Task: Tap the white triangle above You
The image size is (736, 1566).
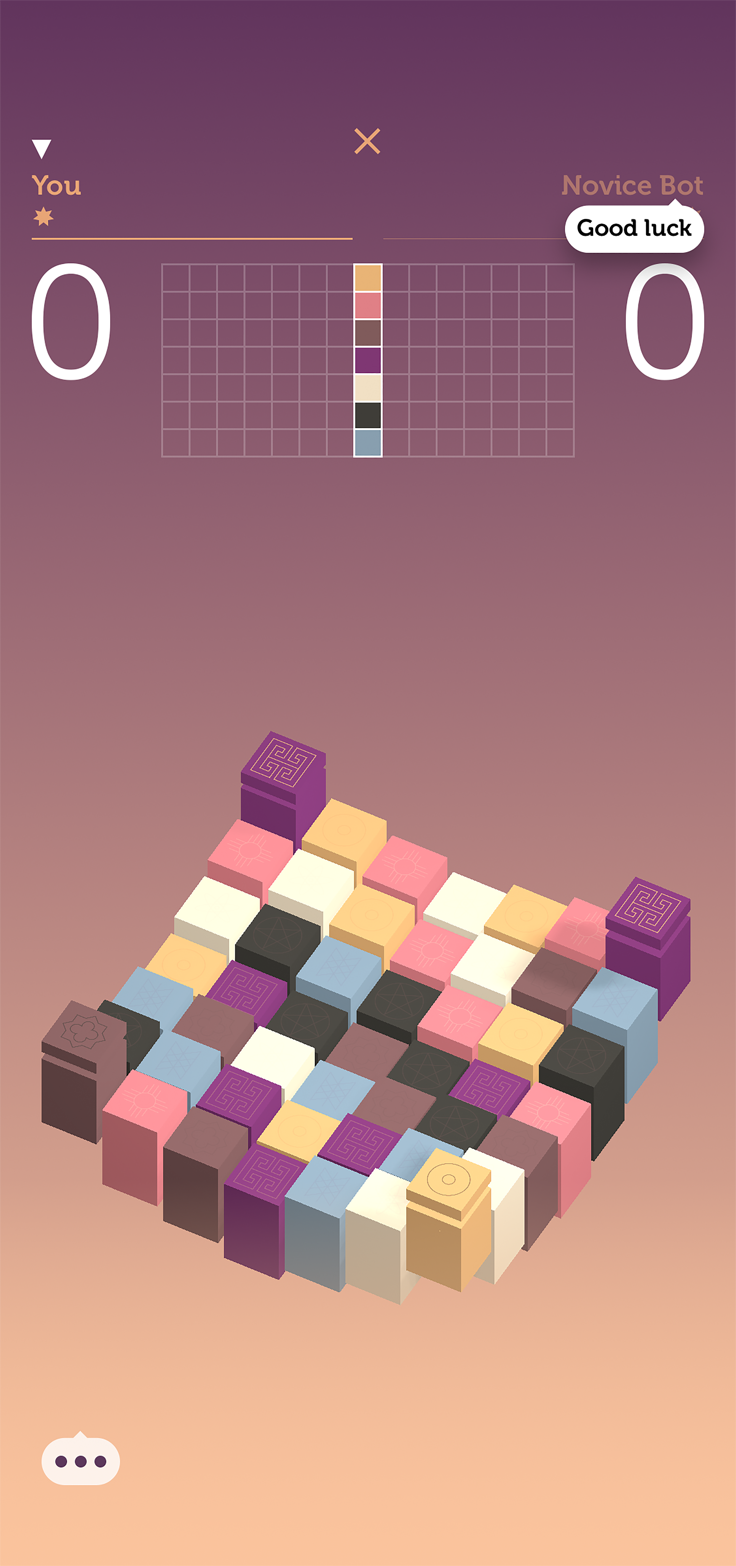Action: coord(41,150)
